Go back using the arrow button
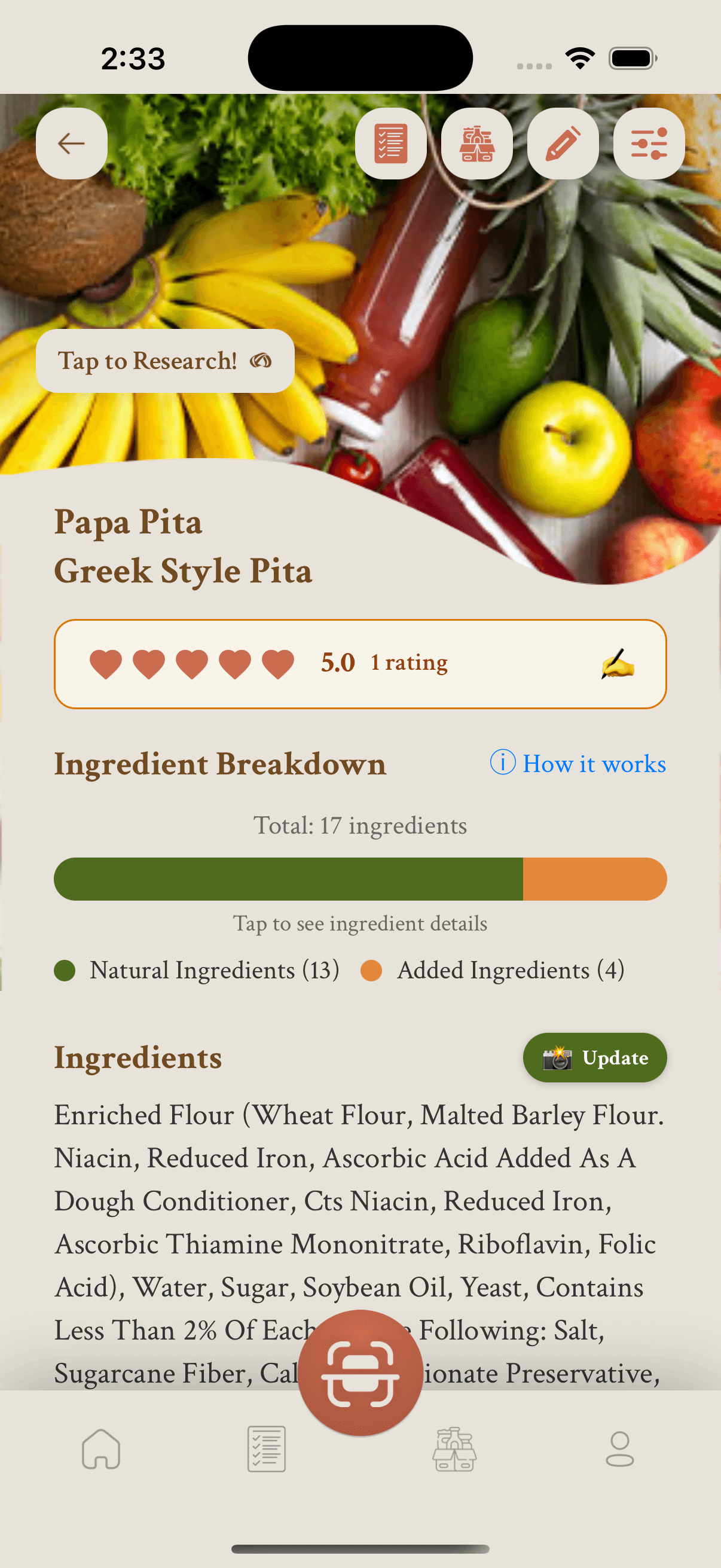Viewport: 721px width, 1568px height. tap(71, 144)
